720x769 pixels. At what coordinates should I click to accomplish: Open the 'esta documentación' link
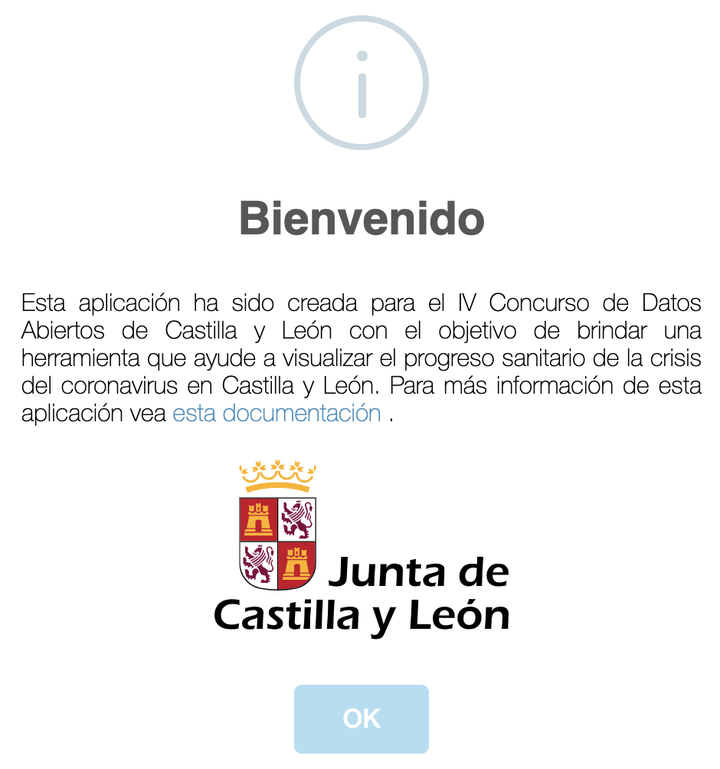tap(276, 414)
